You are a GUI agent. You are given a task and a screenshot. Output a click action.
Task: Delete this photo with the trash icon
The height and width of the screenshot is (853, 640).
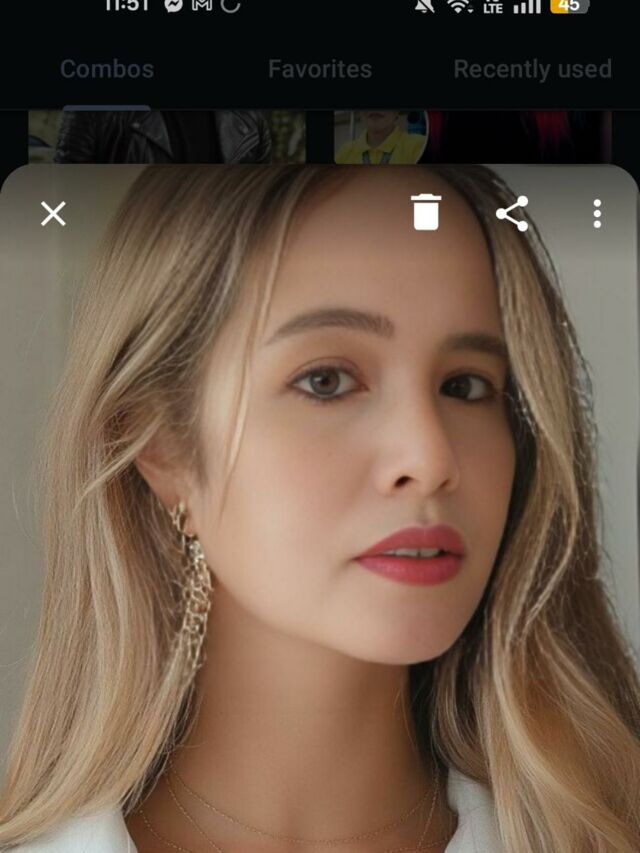(x=426, y=213)
